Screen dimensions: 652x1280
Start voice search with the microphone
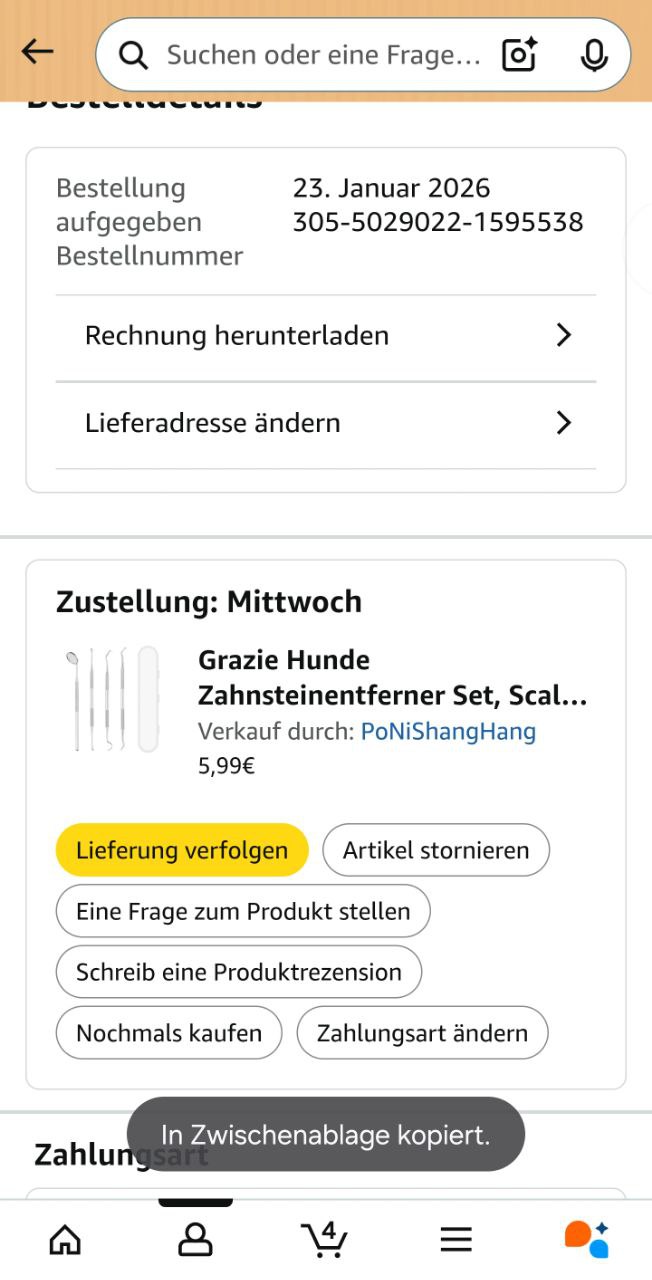594,55
